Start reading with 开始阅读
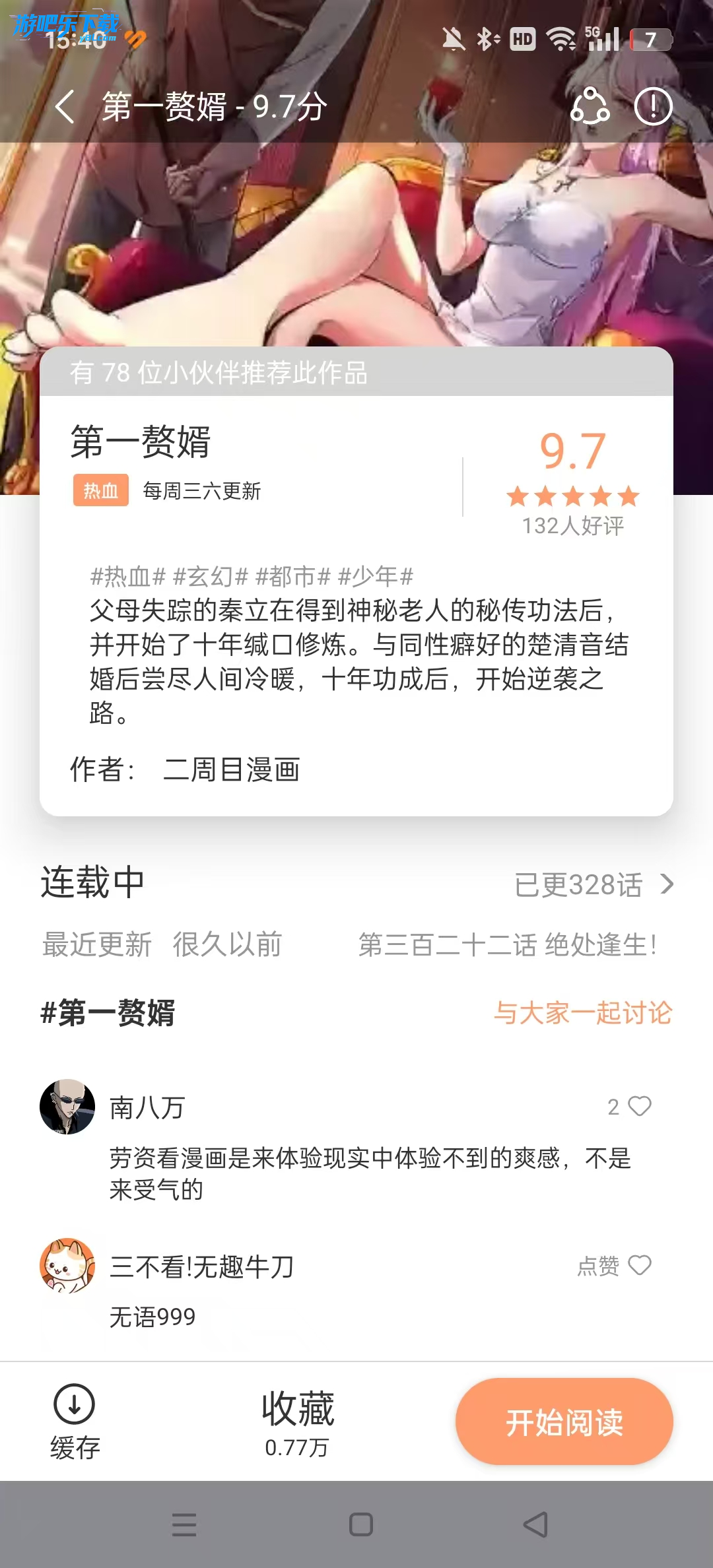The width and height of the screenshot is (713, 1568). point(564,1421)
